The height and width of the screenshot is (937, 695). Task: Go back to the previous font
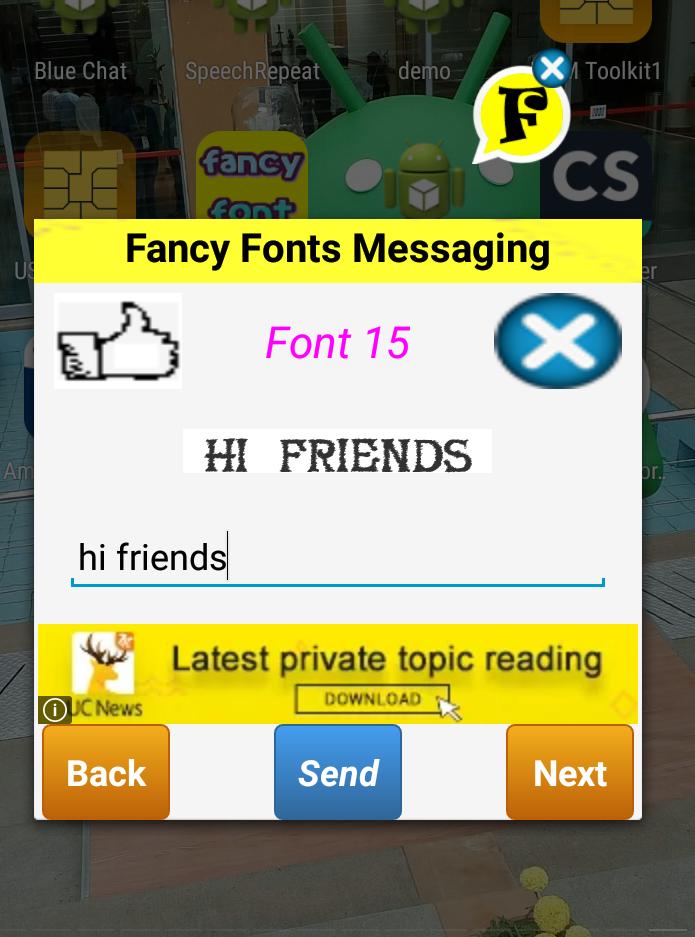tap(106, 772)
